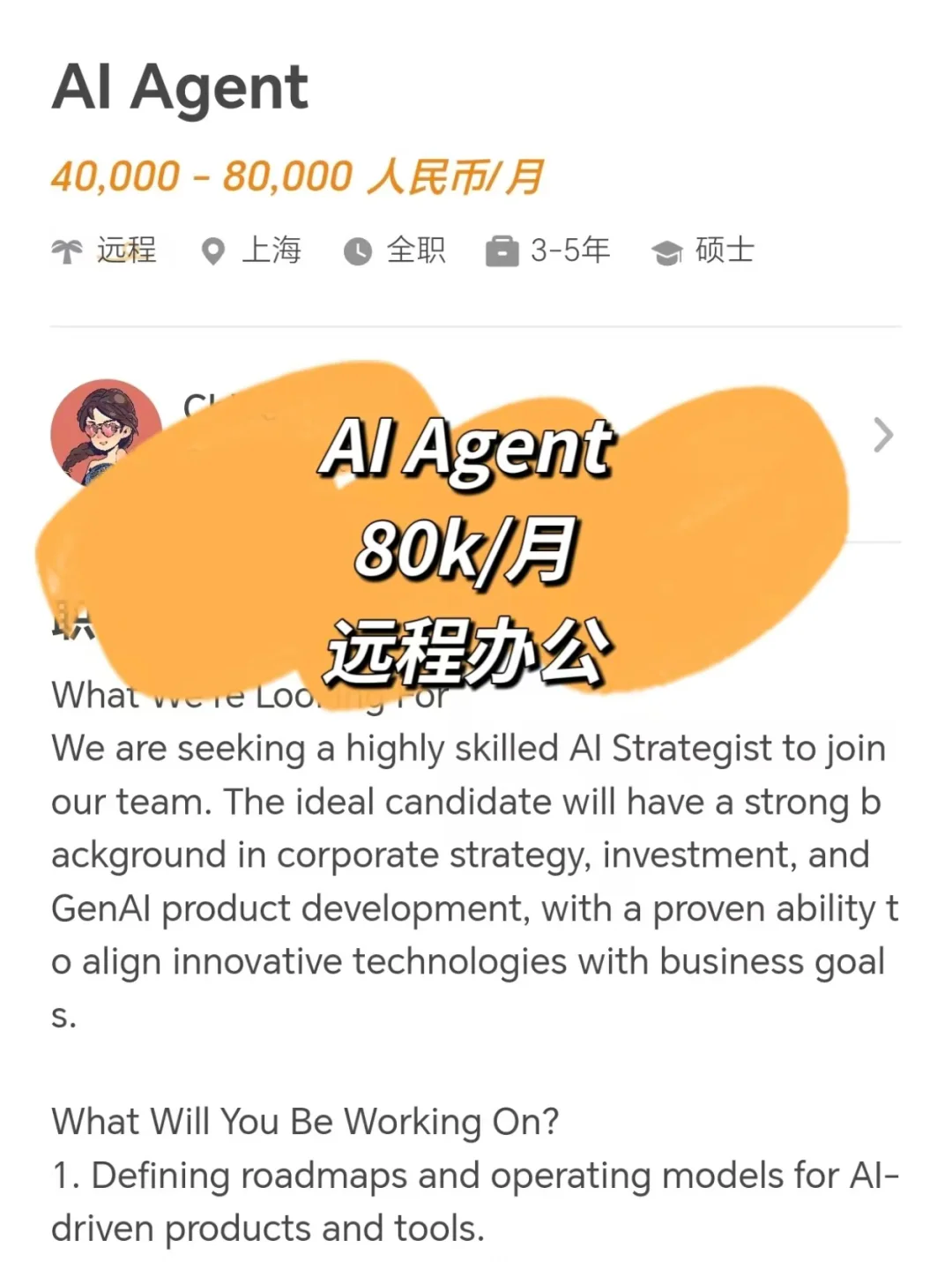952x1262 pixels.
Task: Click the graduation cap icon beside 硕士
Action: tap(668, 251)
